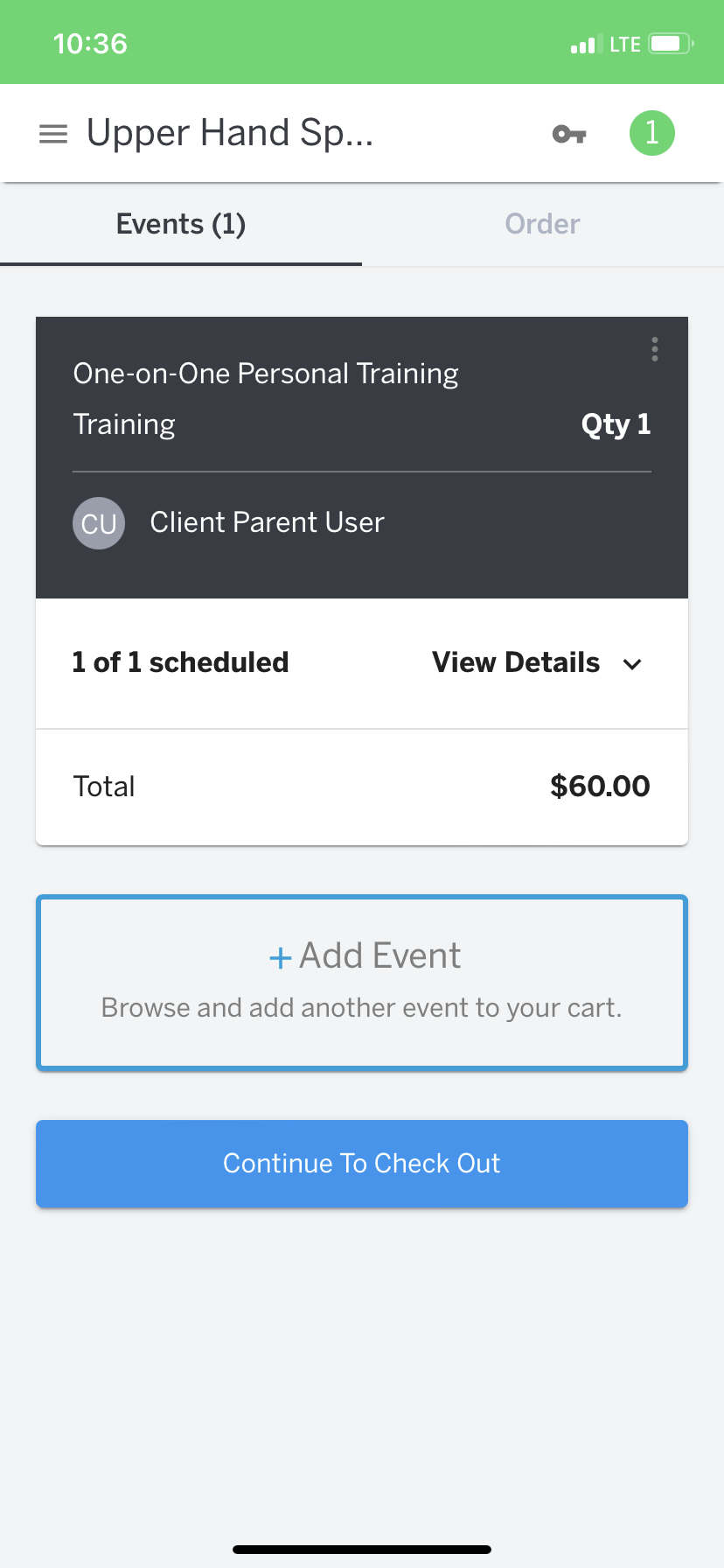Click the CU avatar circle
724x1568 pixels.
pos(99,522)
